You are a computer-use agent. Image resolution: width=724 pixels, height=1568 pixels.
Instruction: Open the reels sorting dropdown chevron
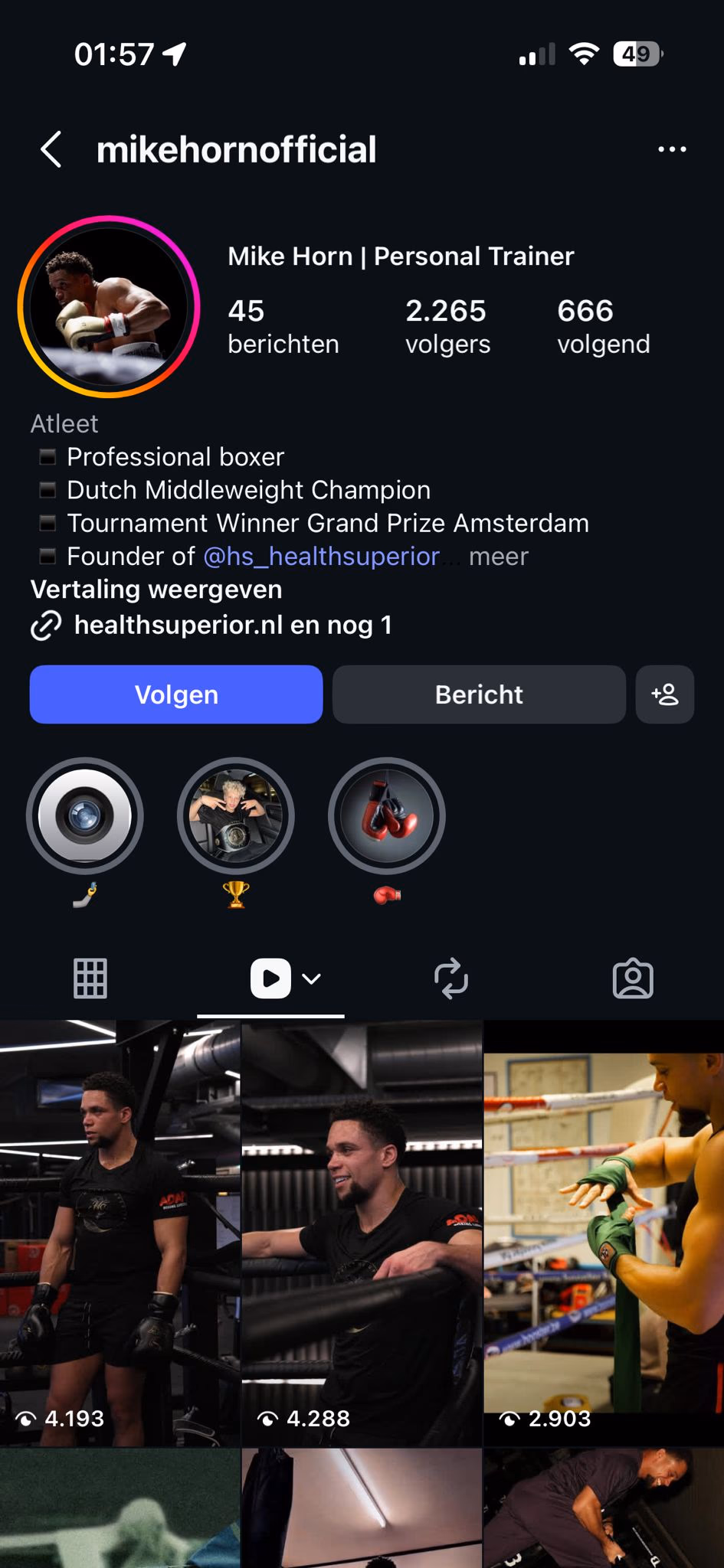point(310,978)
